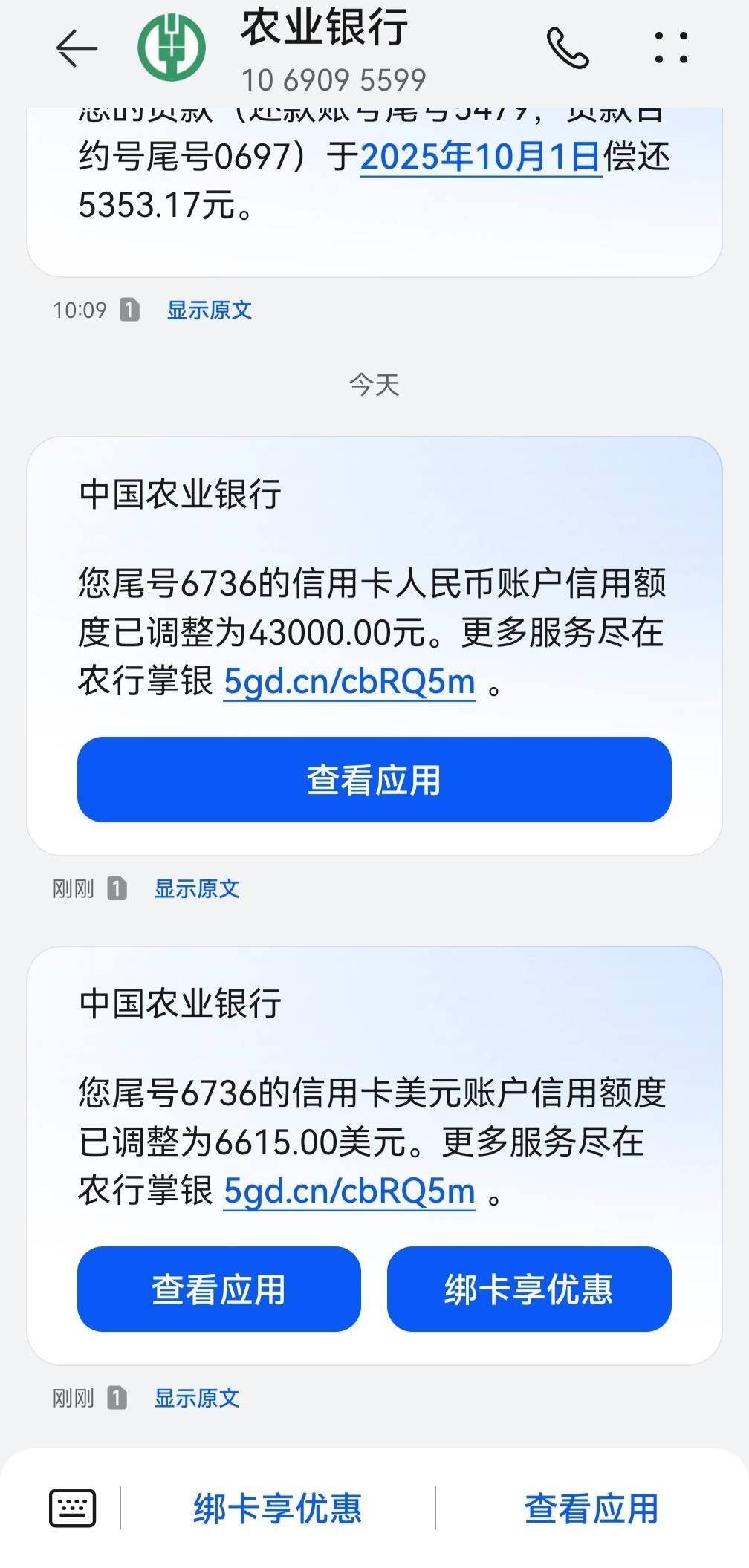
Task: Open the four-dot more options menu
Action: (671, 48)
